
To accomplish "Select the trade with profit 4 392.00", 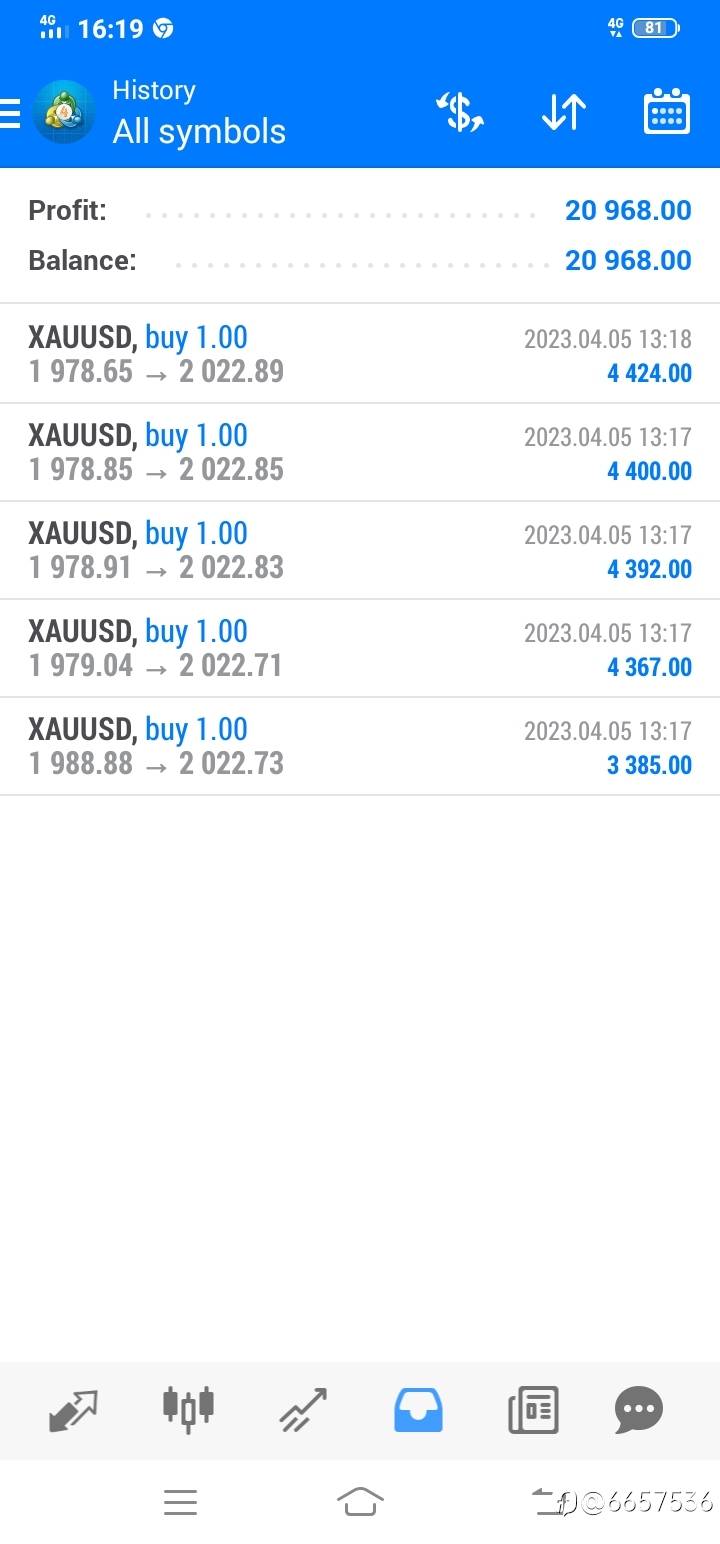I will coord(360,550).
